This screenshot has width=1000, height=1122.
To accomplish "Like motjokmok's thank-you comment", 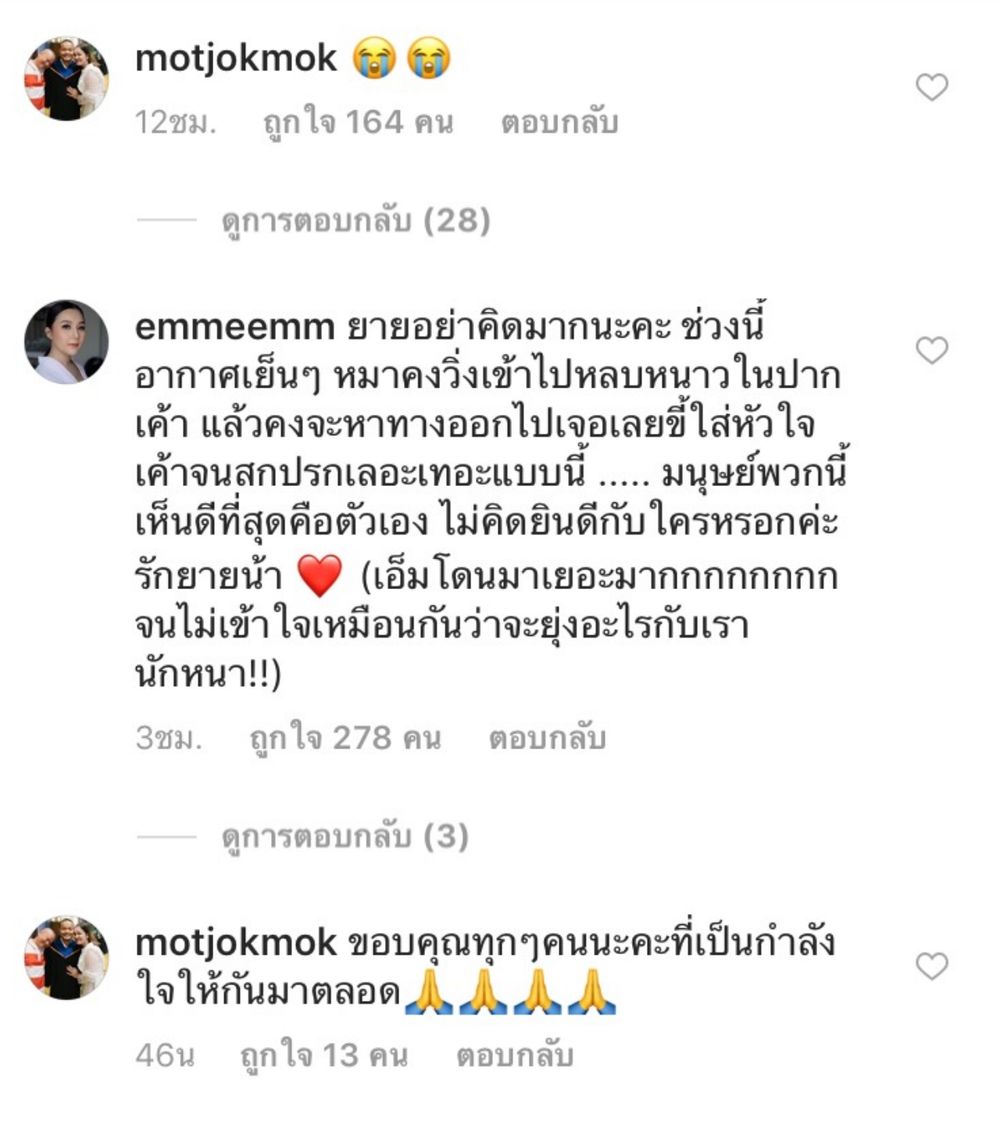I will [x=932, y=965].
